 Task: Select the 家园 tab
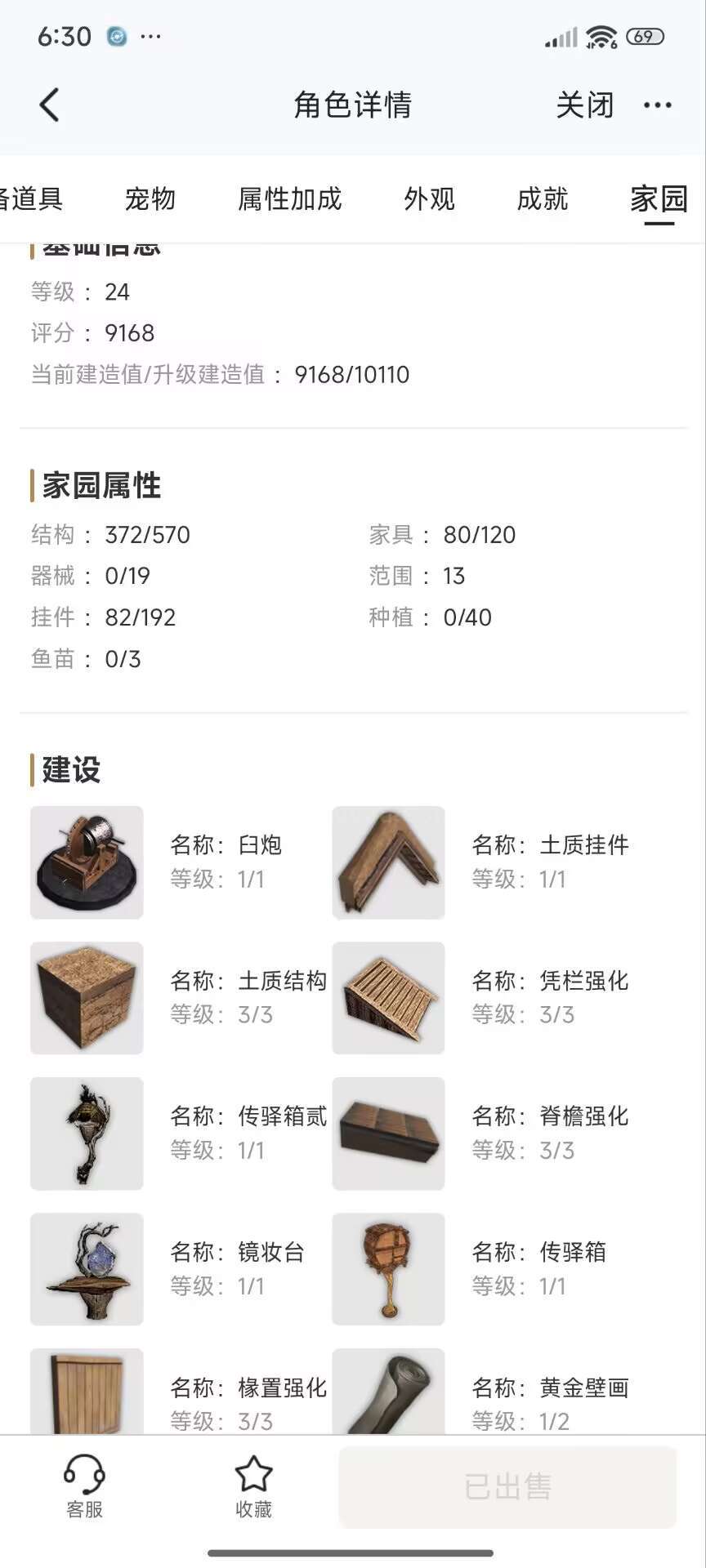659,199
